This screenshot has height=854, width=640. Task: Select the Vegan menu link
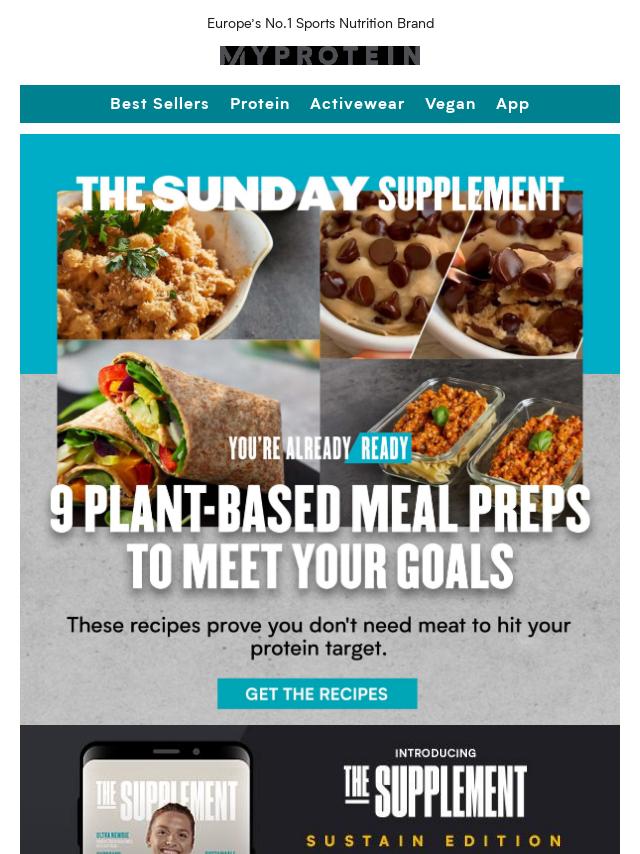point(450,104)
